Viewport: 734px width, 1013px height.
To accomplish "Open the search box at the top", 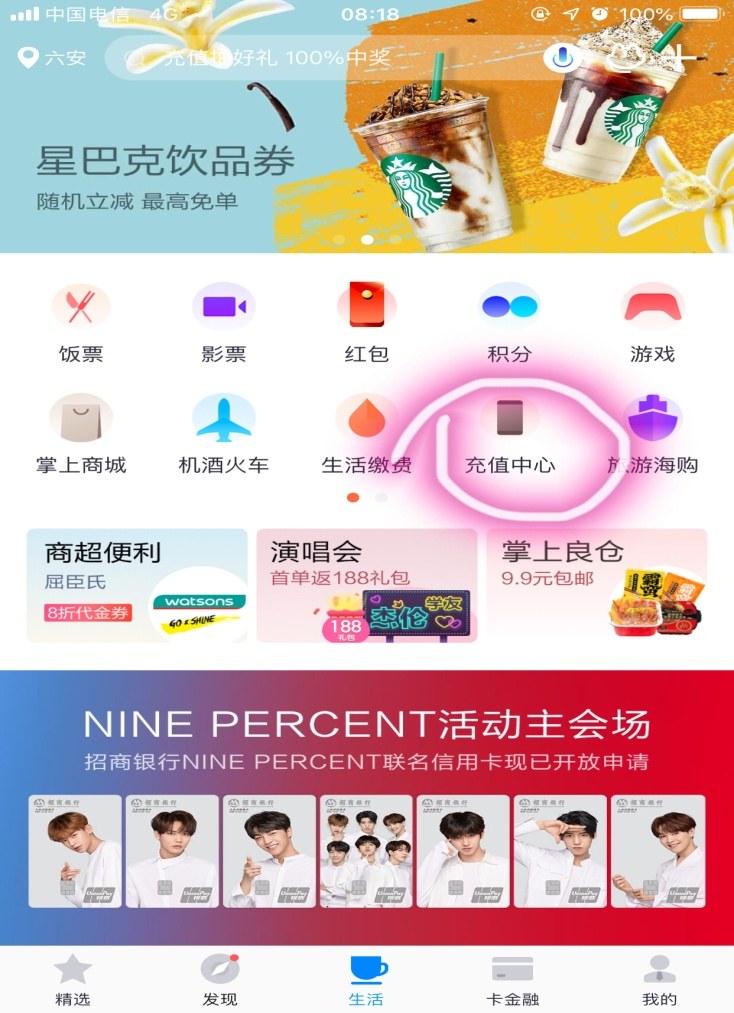I will [320, 58].
